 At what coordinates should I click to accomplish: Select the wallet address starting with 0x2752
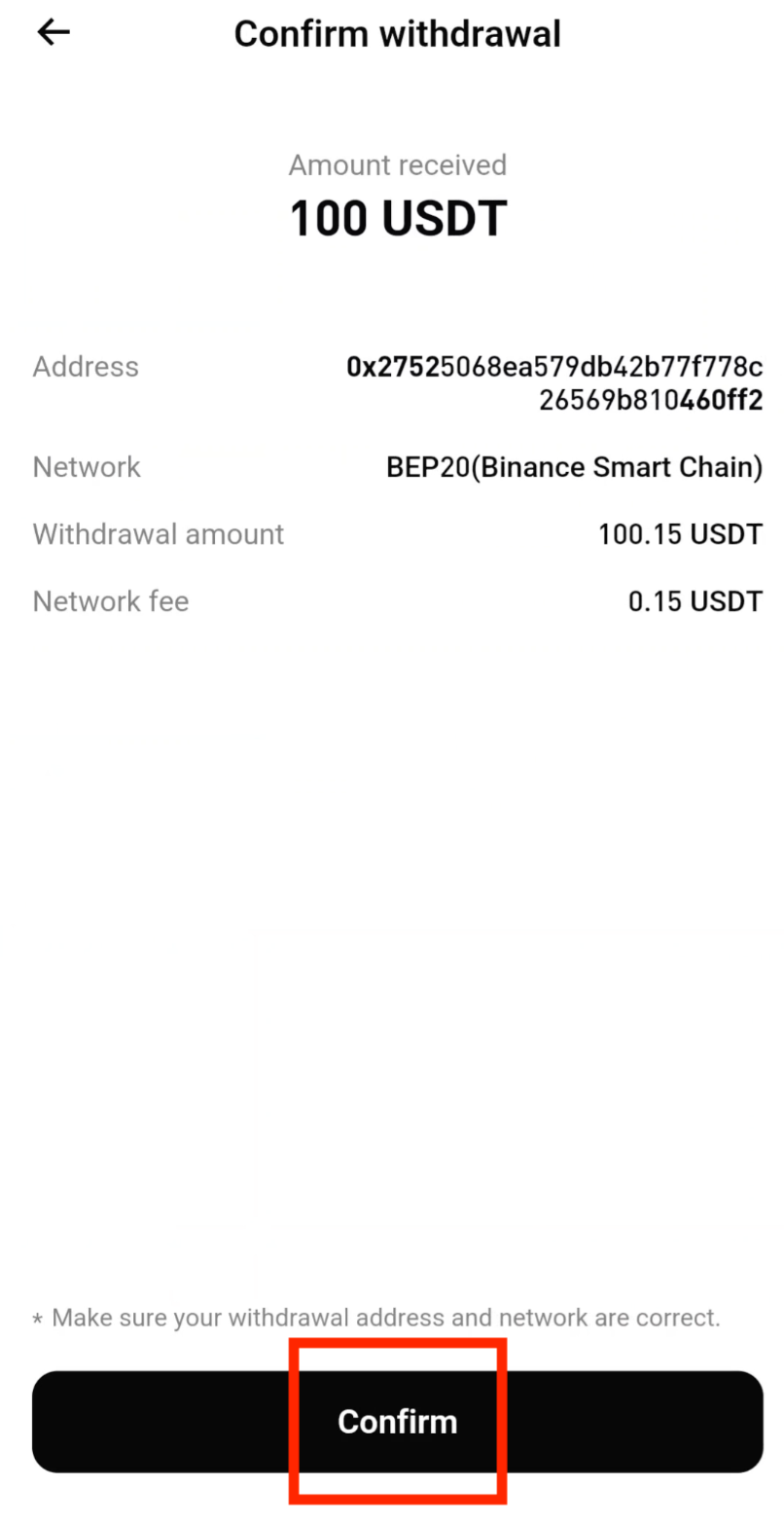point(554,367)
